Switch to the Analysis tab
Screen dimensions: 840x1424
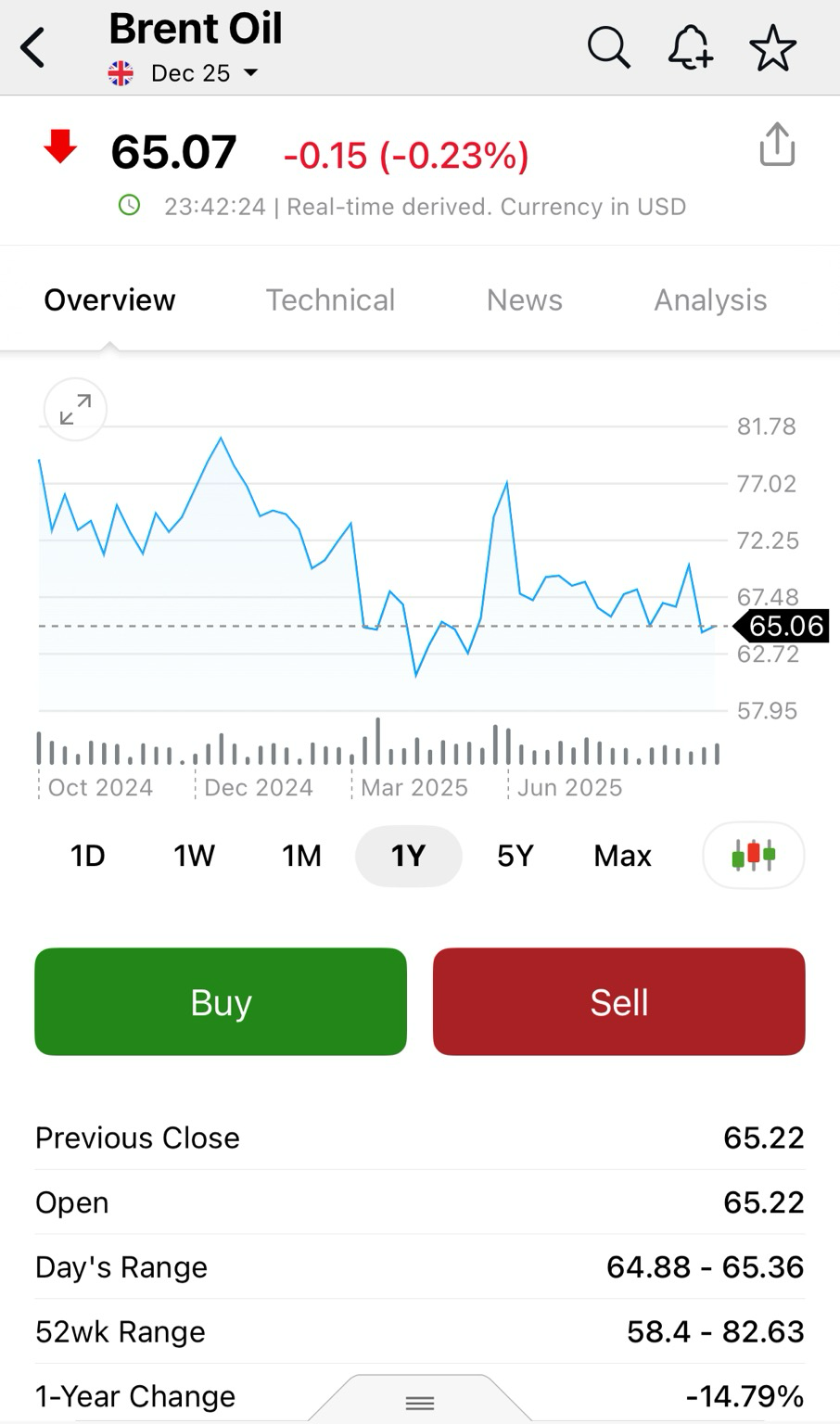710,300
